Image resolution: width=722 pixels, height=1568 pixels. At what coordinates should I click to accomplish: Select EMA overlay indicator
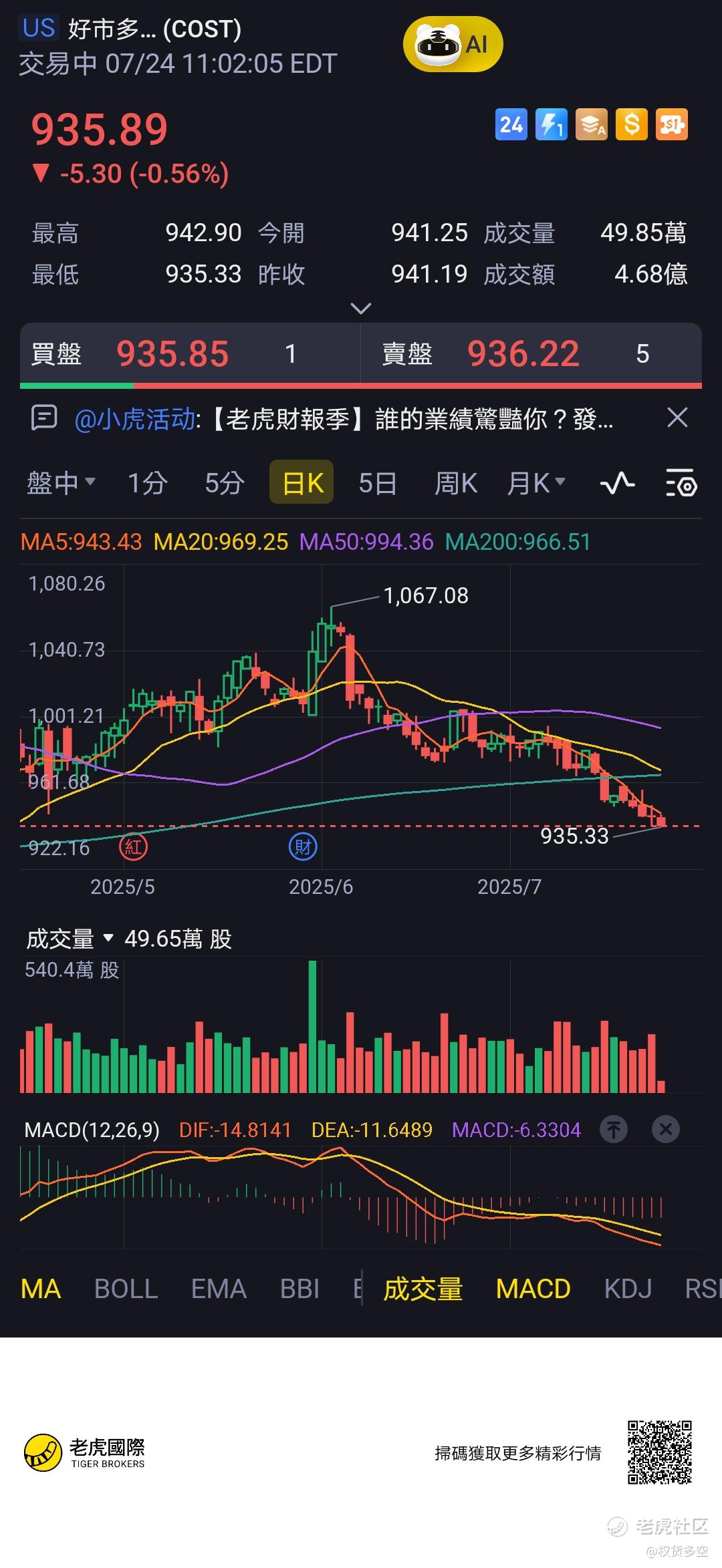[219, 1289]
